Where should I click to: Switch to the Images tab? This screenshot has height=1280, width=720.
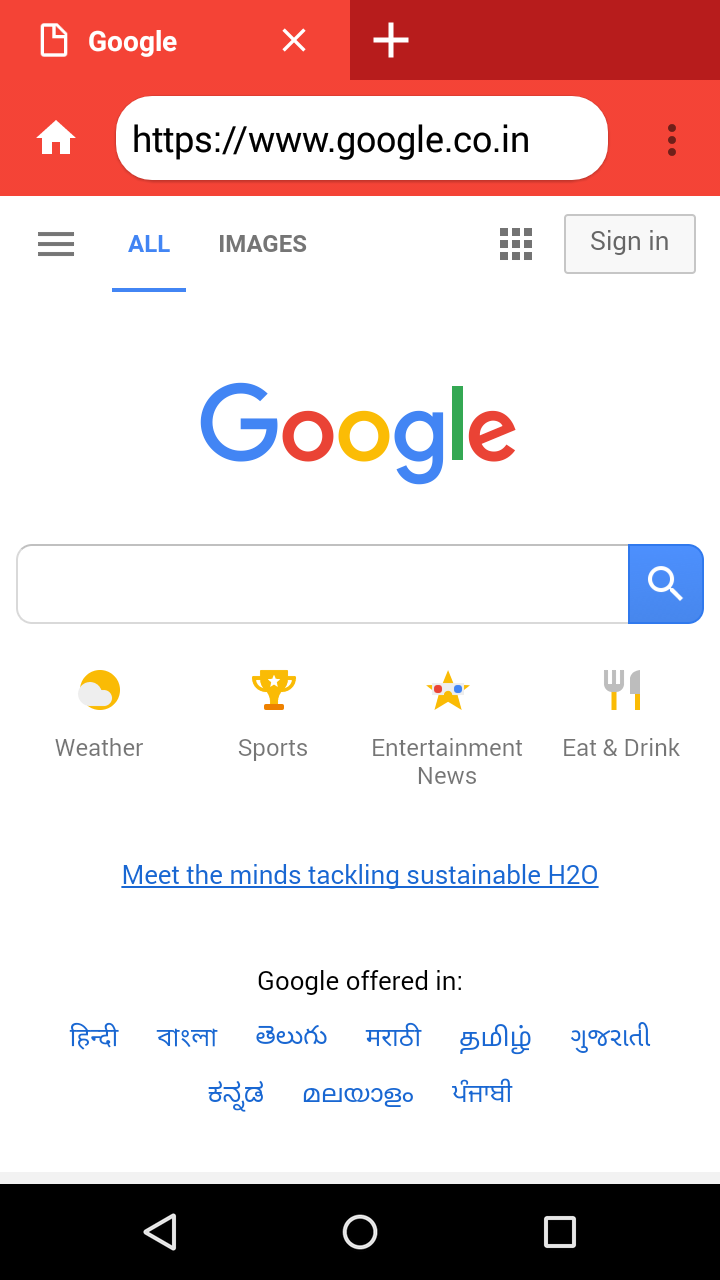(x=262, y=244)
